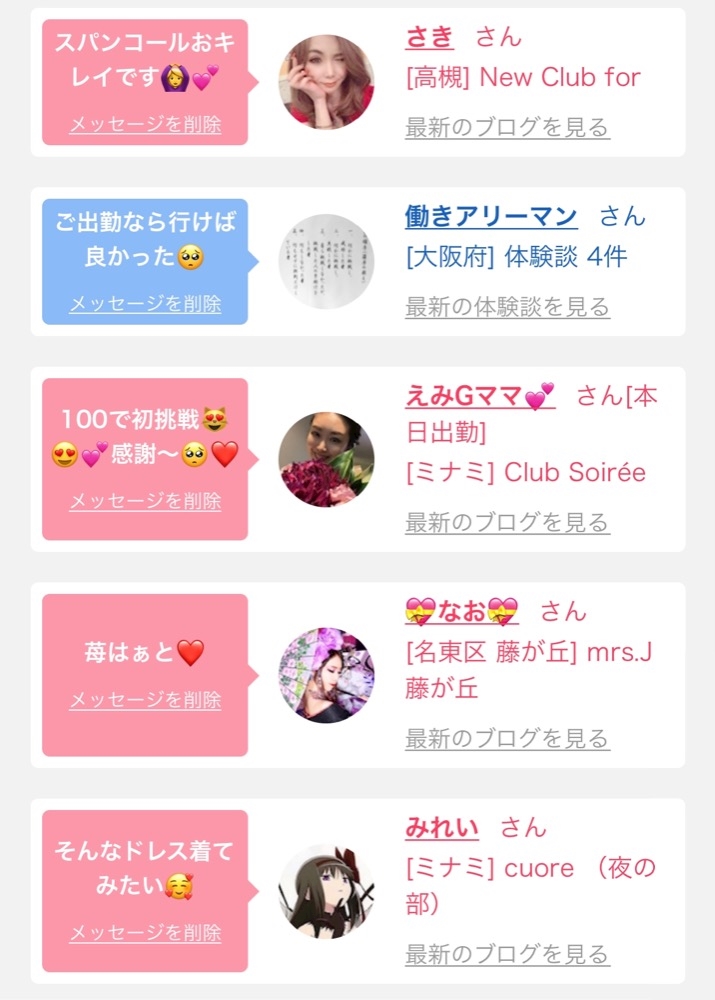715x1000 pixels.
Task: Tap さき's profile photo
Action: 326,82
